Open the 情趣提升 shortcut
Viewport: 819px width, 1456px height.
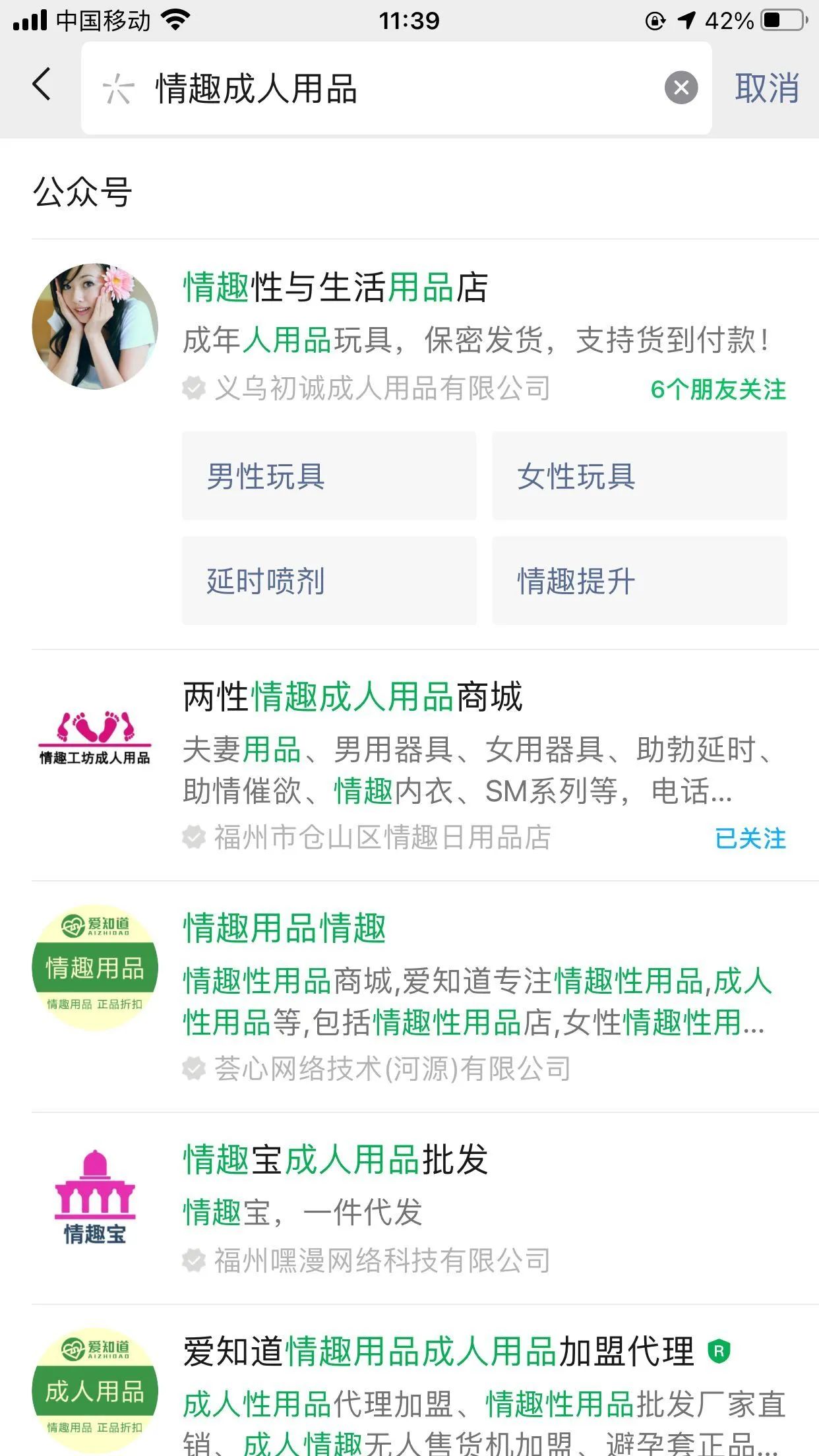tap(640, 581)
